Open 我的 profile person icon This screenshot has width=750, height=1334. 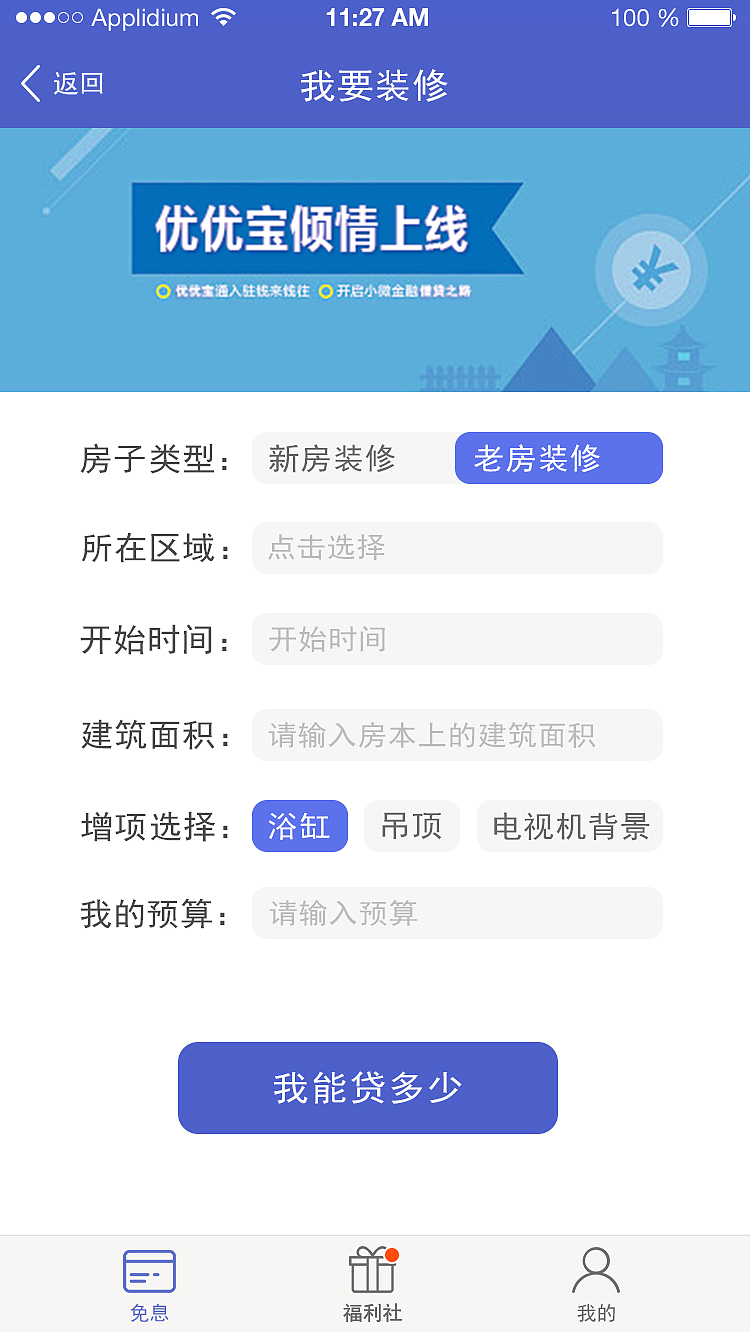[596, 1269]
